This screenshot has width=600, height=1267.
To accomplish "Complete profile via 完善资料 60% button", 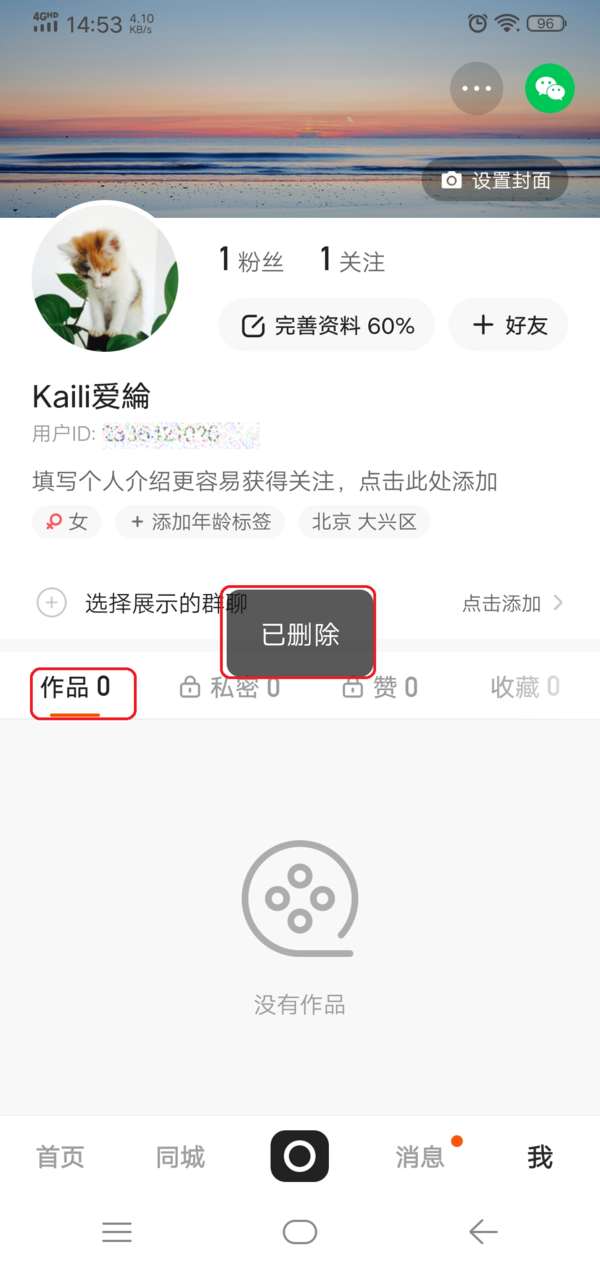I will [327, 325].
